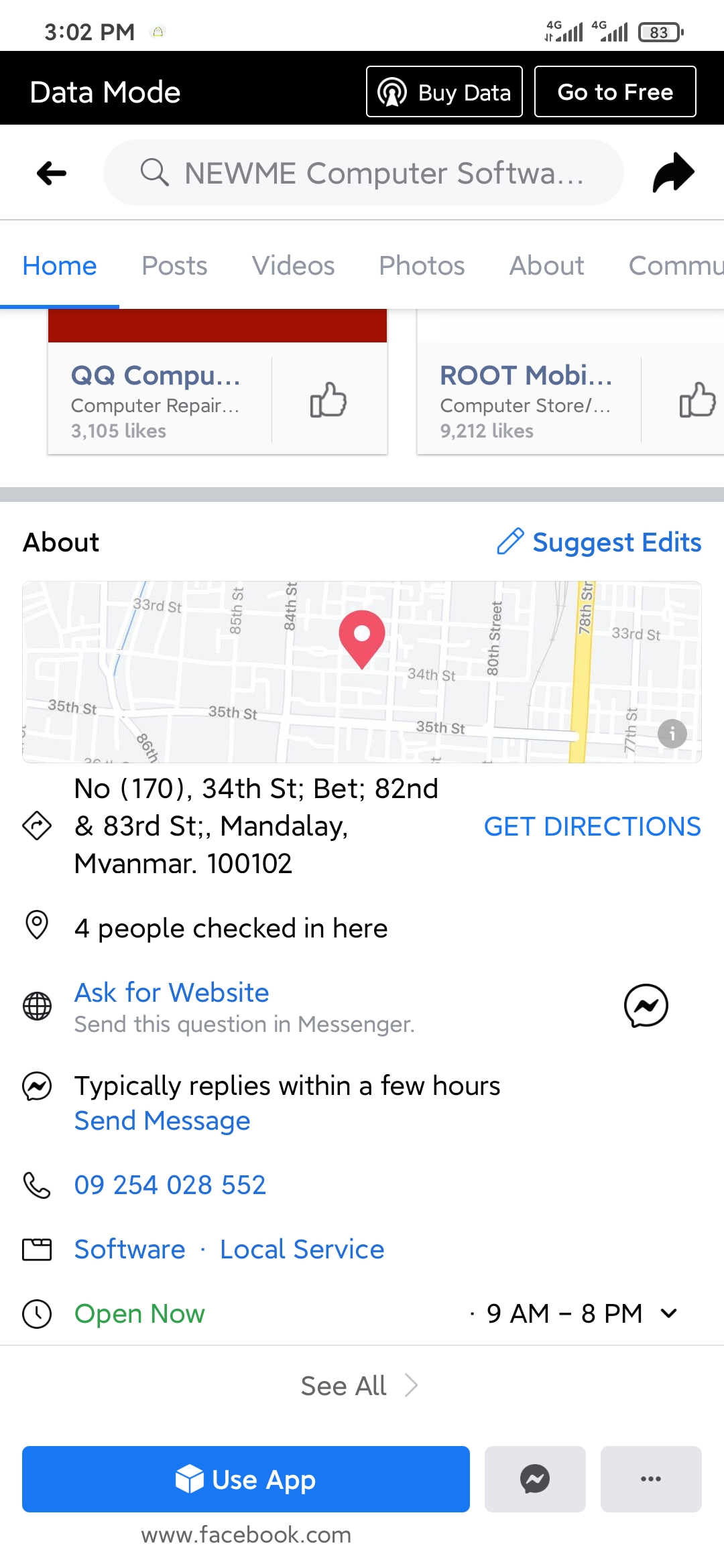724x1568 pixels.
Task: Like the QQ Computer page
Action: (328, 400)
